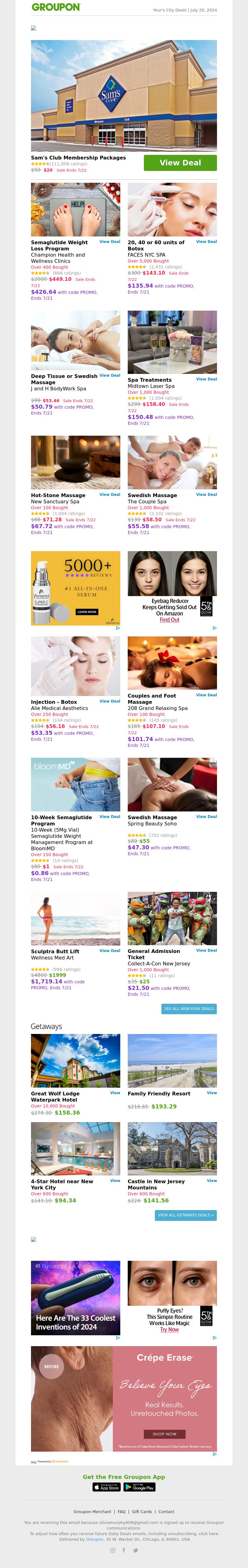View Deal for Collect-A-Con General Admission Ticket
The width and height of the screenshot is (248, 1568).
click(206, 950)
